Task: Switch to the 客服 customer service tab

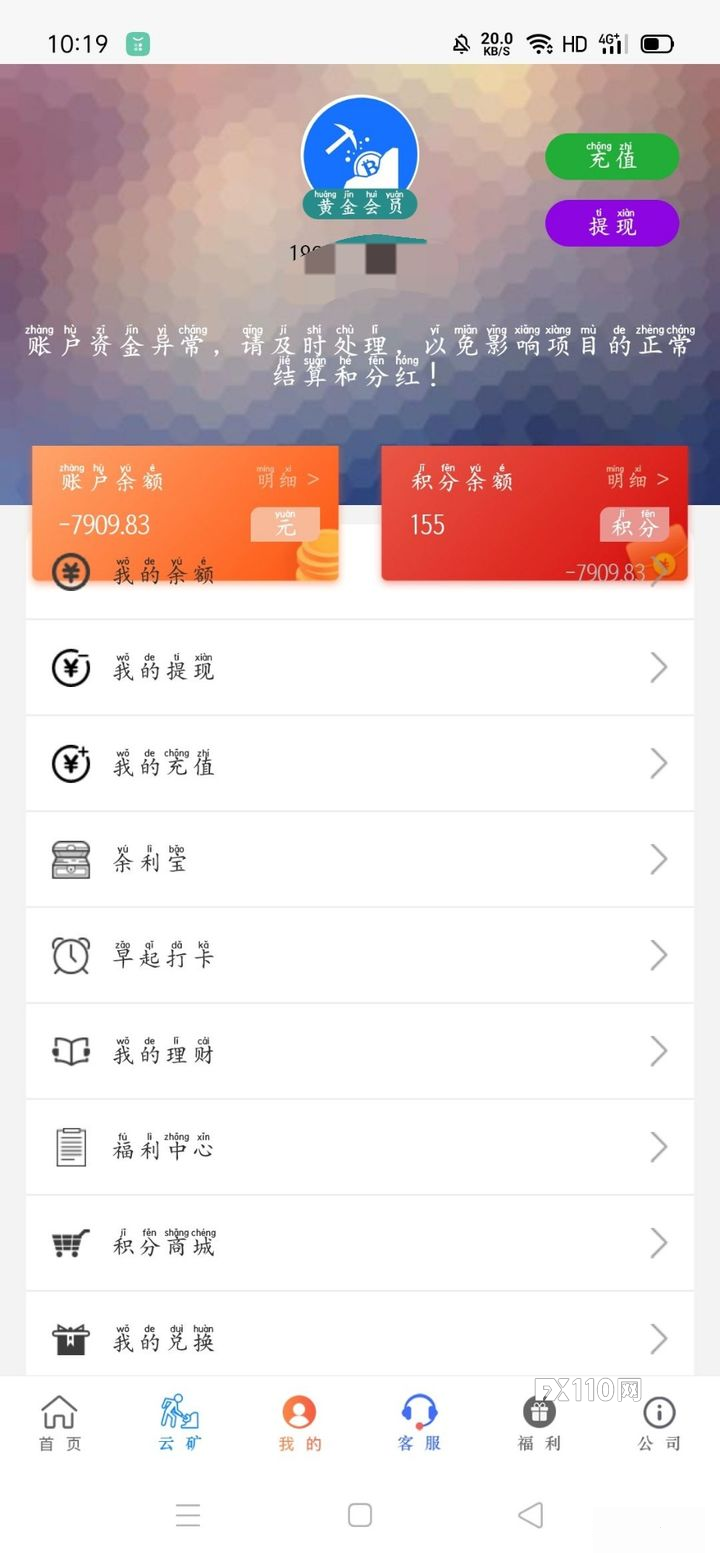Action: click(x=419, y=1424)
